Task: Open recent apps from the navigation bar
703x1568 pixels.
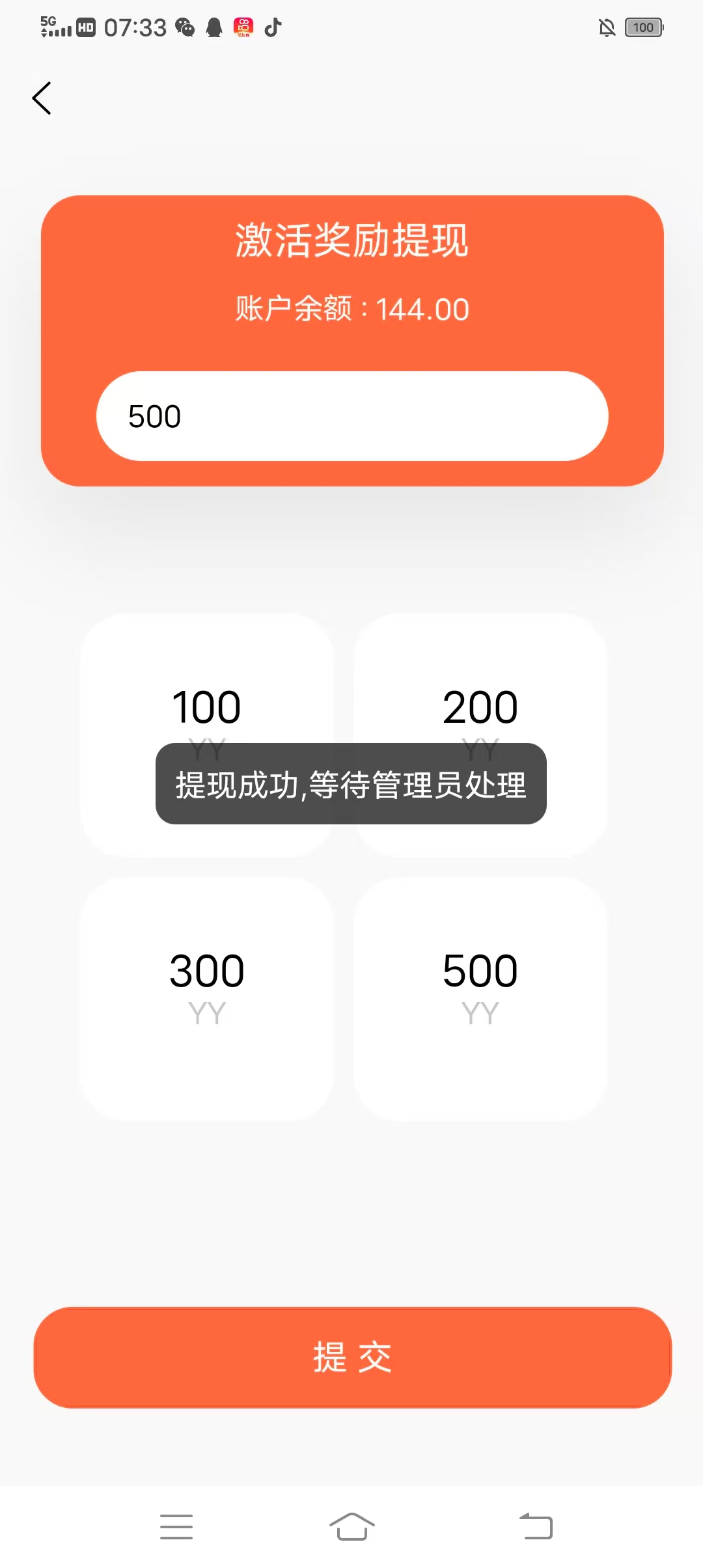Action: (176, 1526)
